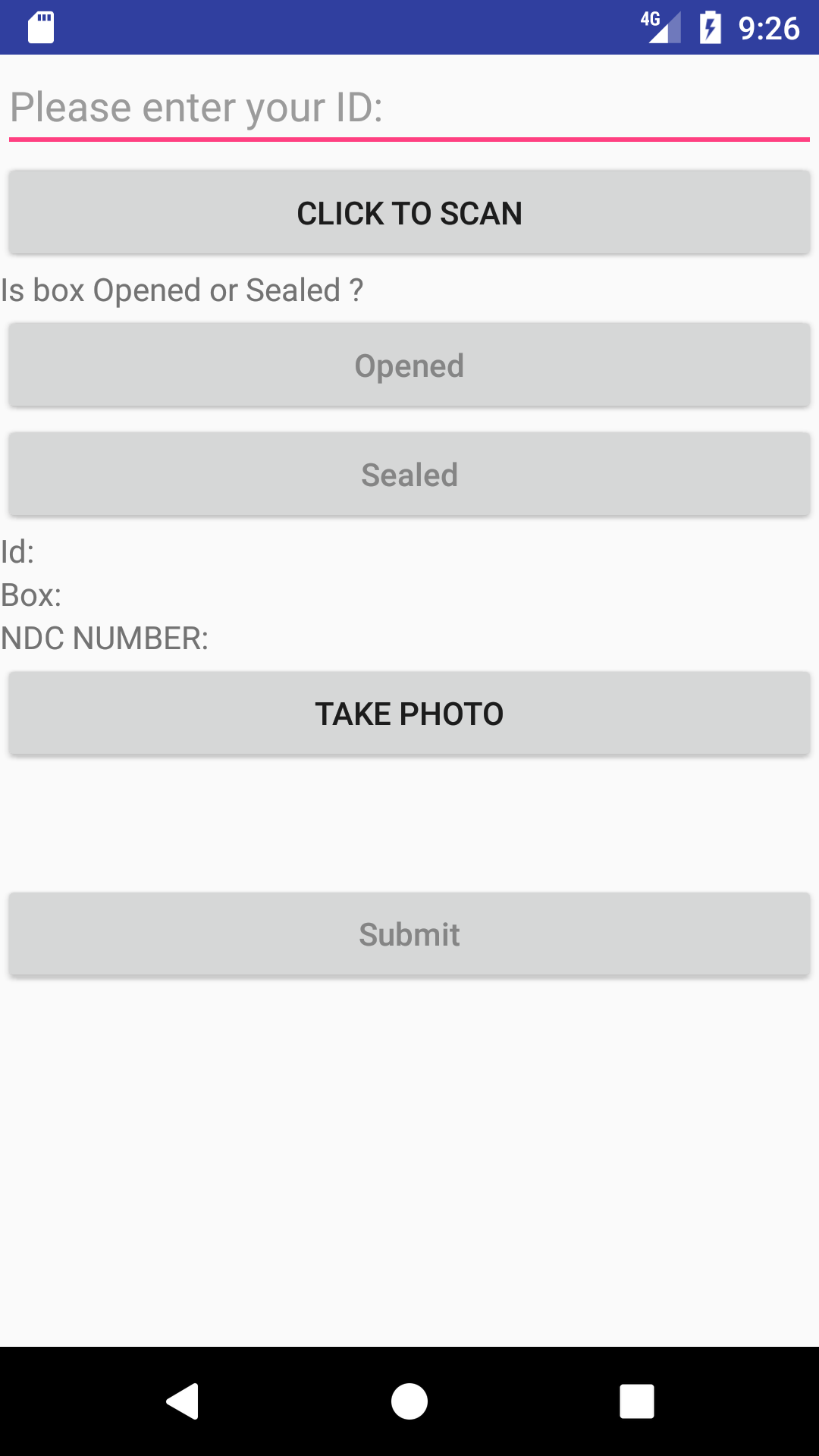Choose the Sealed option
The height and width of the screenshot is (1456, 819).
409,475
